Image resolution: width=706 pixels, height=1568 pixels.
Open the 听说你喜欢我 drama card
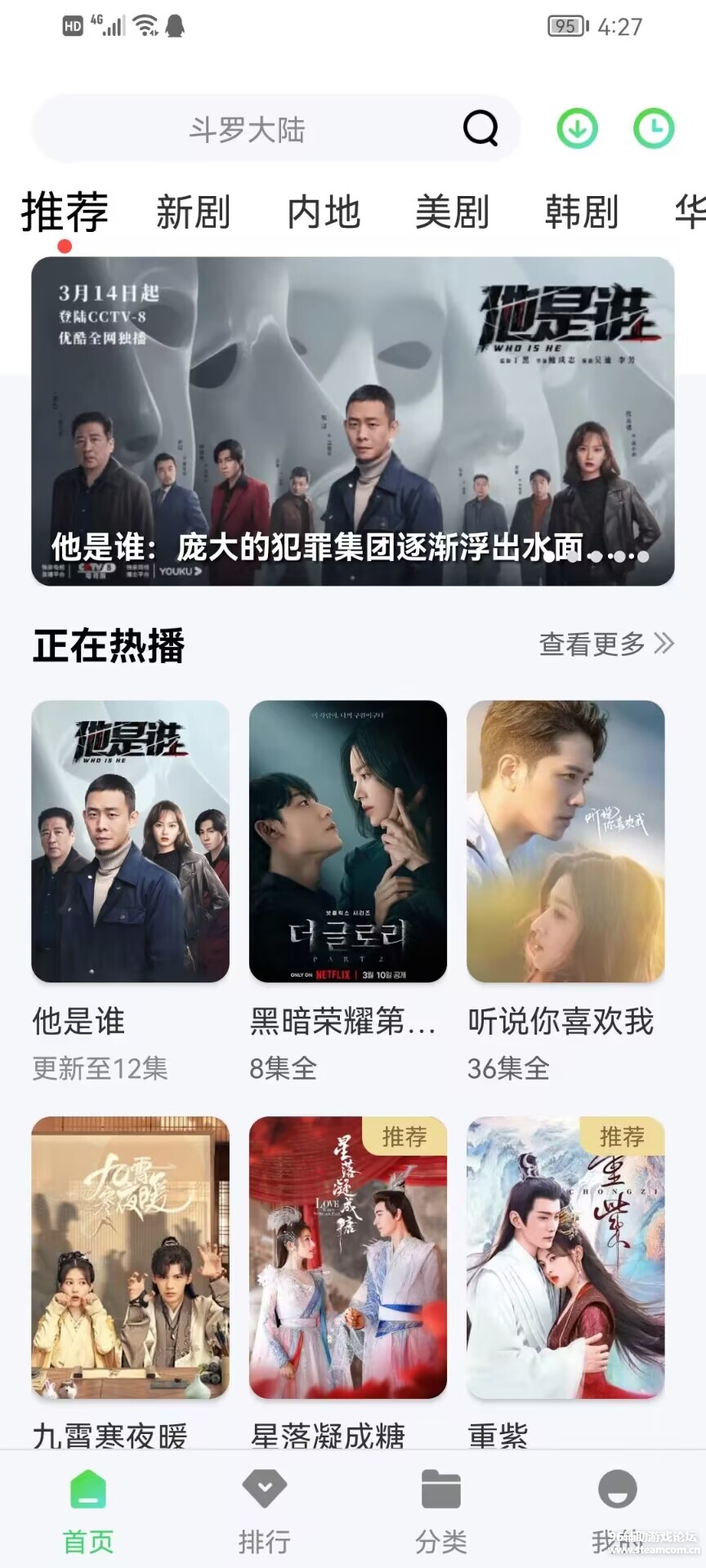pos(565,841)
